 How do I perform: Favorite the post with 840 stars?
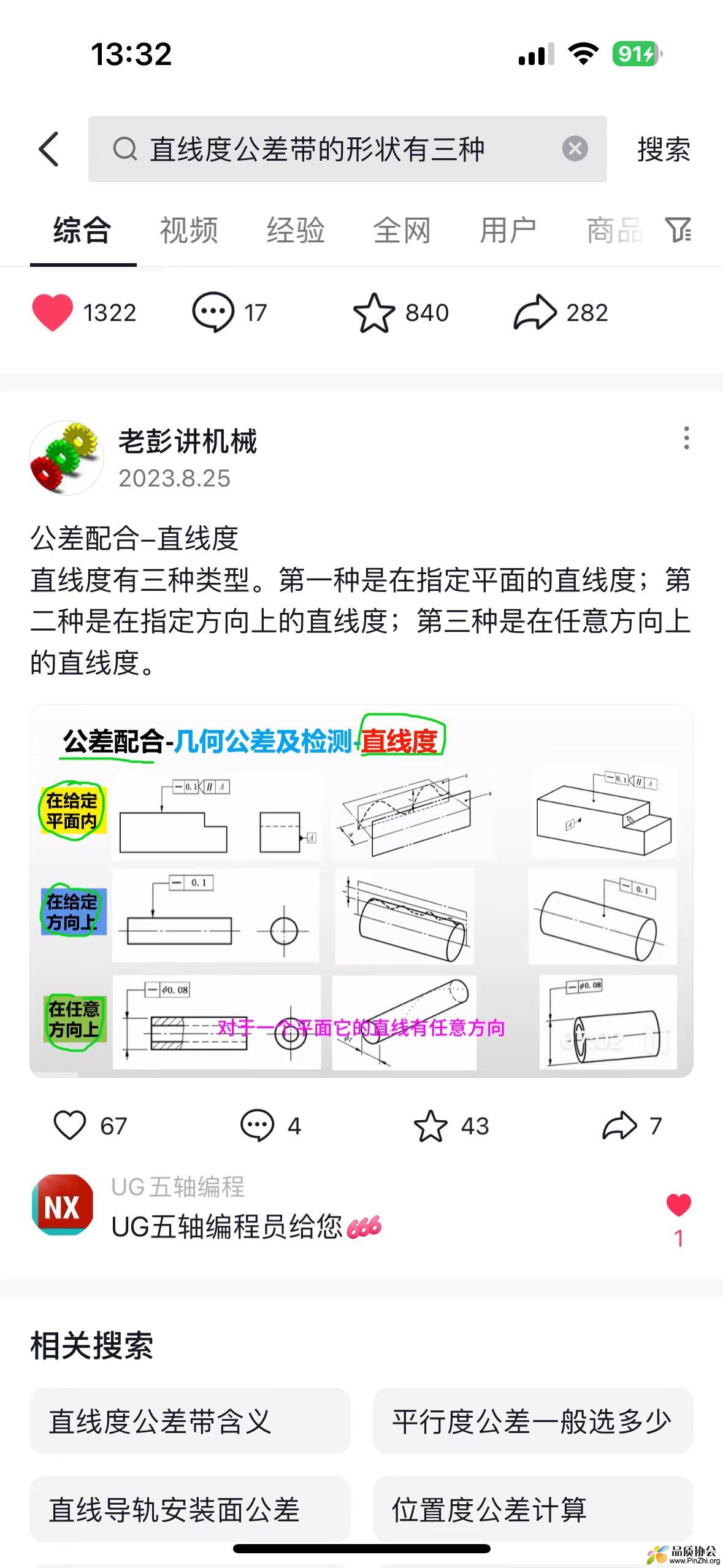click(374, 313)
